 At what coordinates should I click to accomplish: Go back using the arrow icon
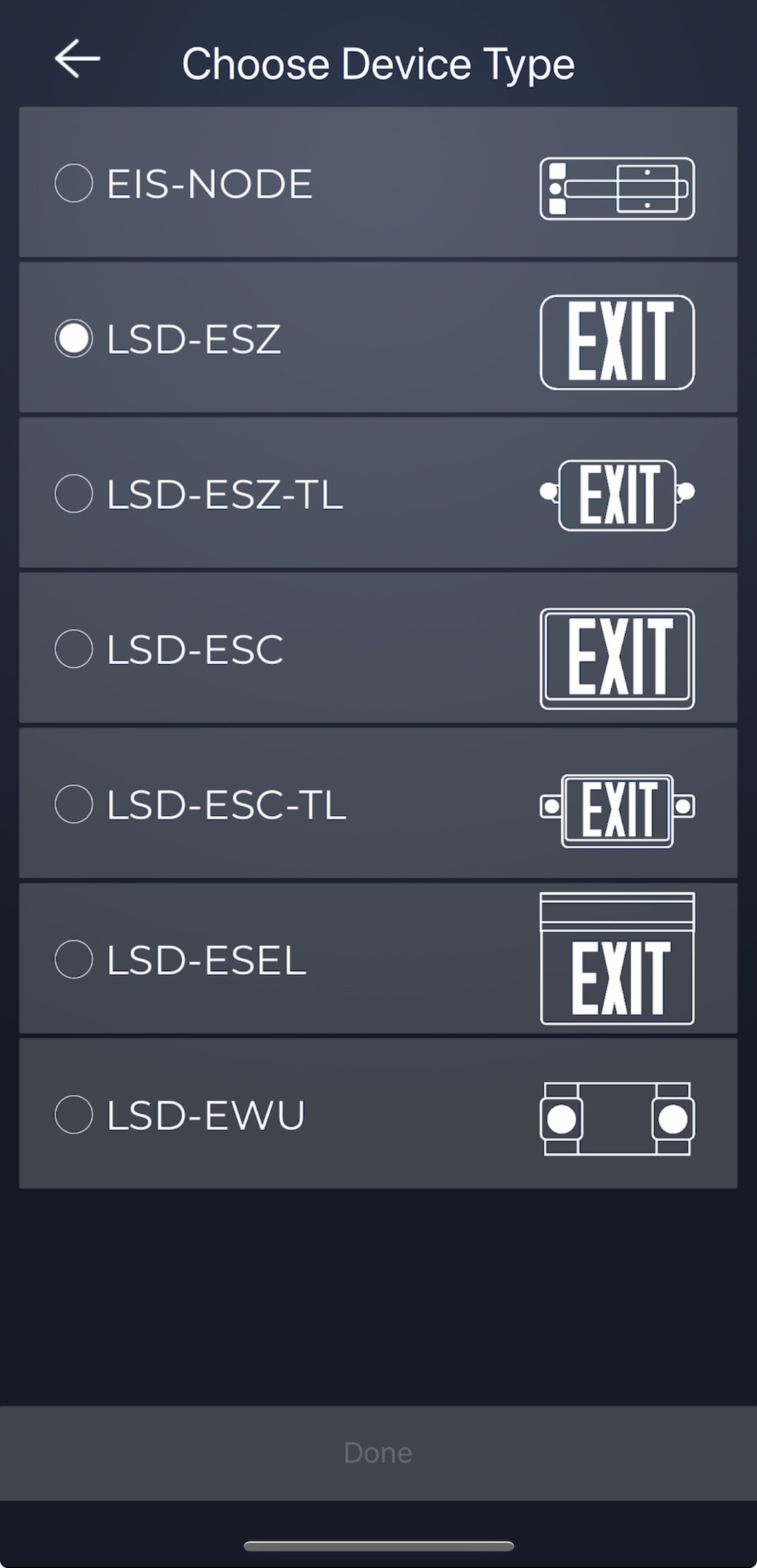click(77, 60)
